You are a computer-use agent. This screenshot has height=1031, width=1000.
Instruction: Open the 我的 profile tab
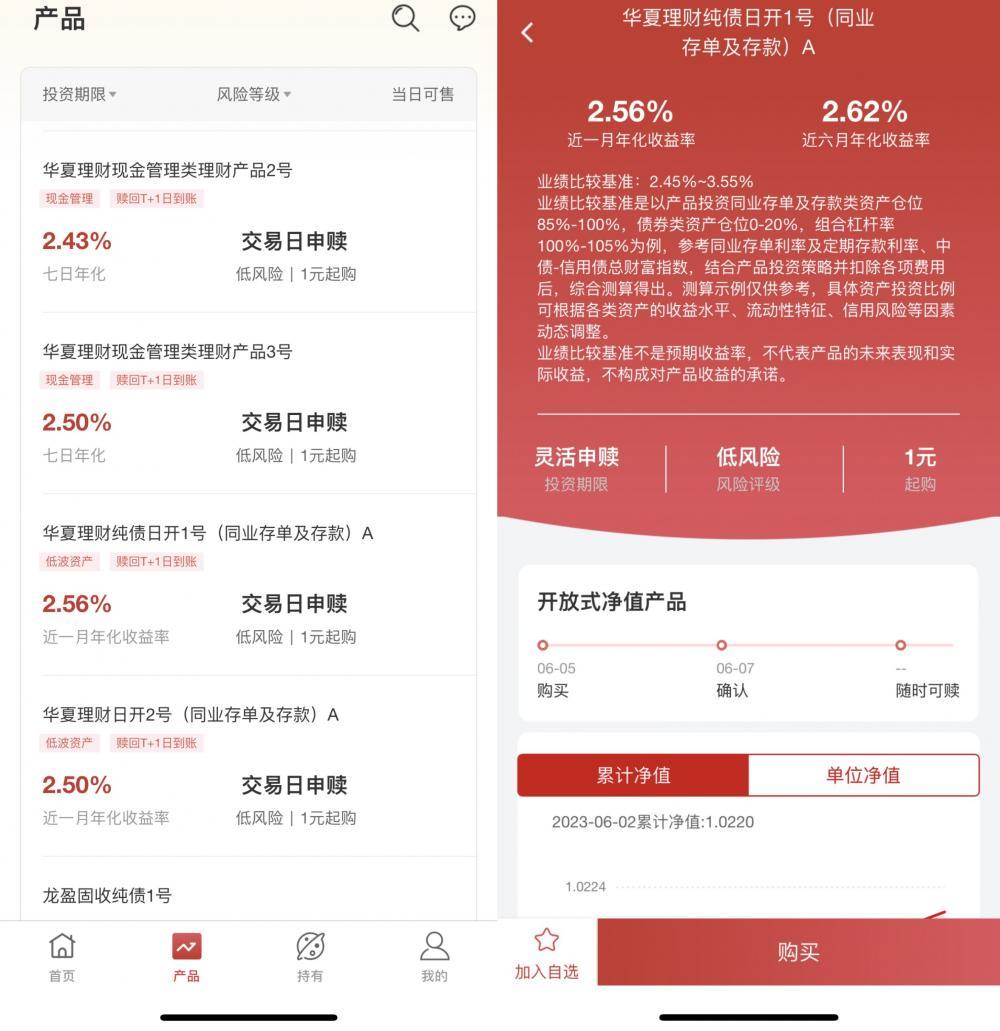[434, 957]
